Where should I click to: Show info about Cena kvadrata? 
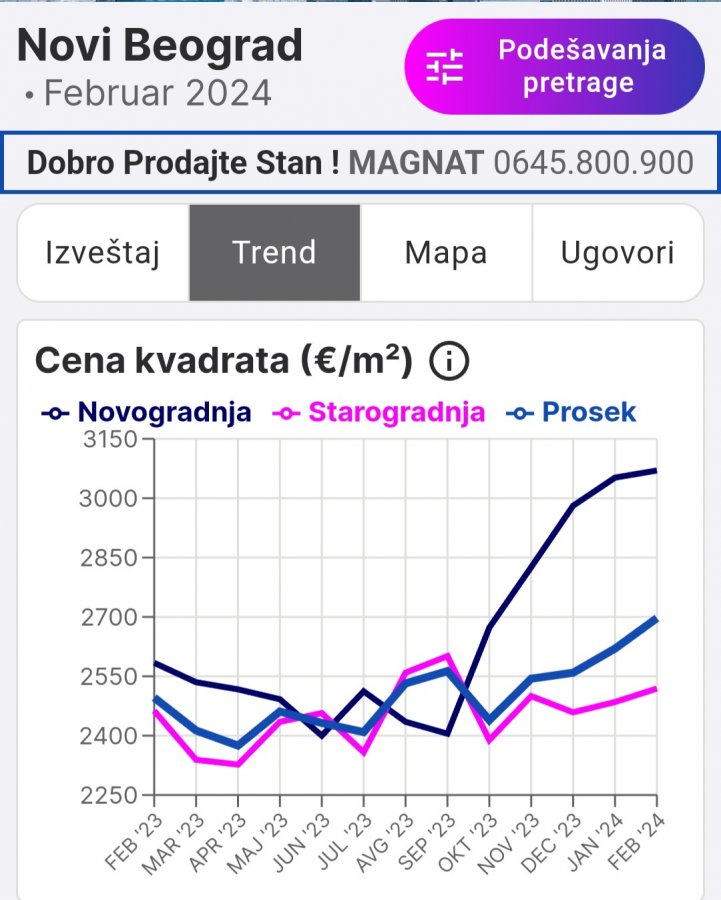[x=449, y=362]
